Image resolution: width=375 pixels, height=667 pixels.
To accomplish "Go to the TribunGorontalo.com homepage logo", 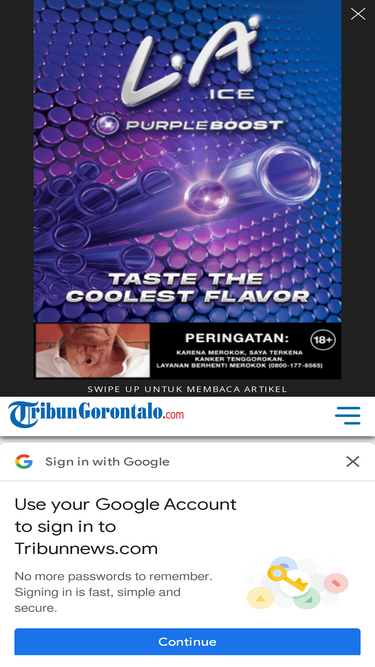I will pyautogui.click(x=96, y=414).
